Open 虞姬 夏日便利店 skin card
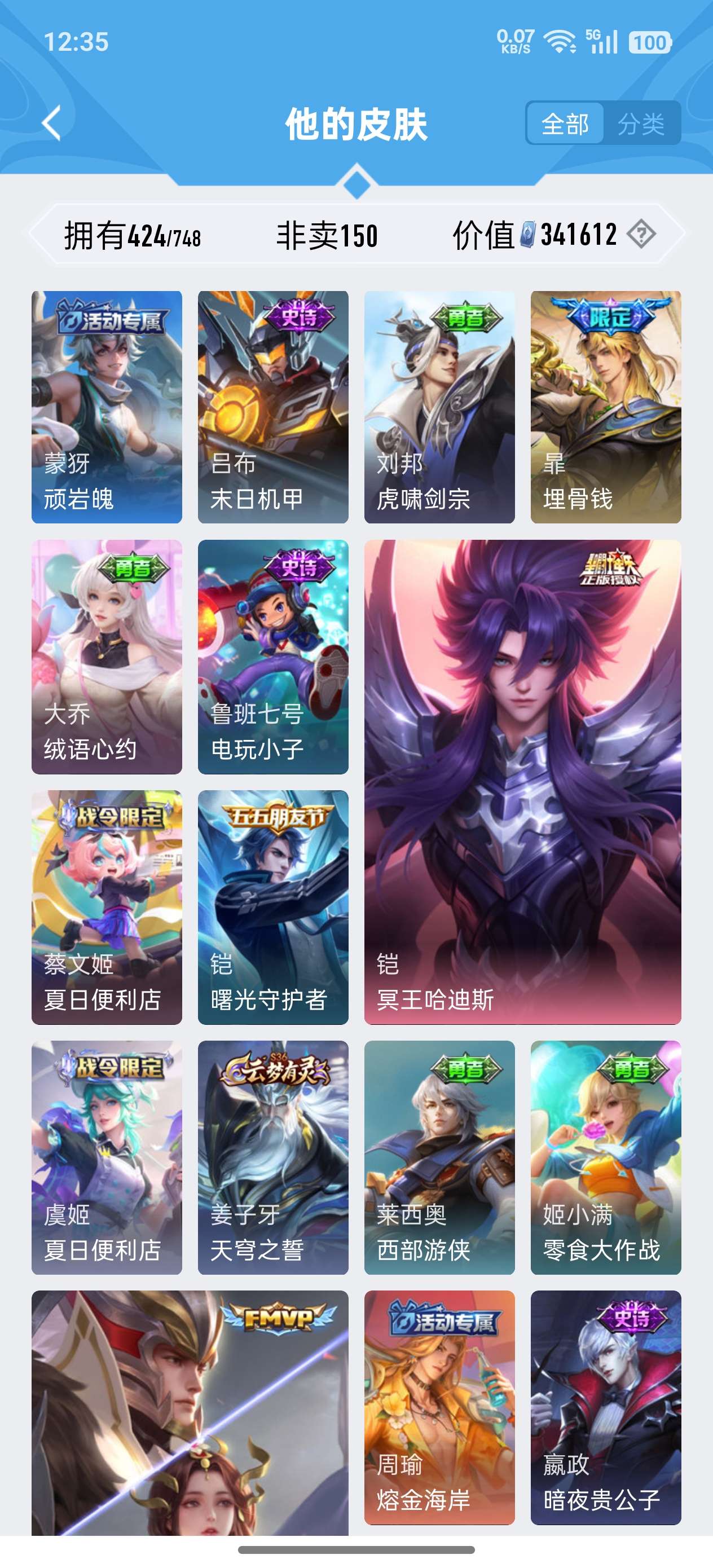The image size is (713, 1568). [x=107, y=1157]
